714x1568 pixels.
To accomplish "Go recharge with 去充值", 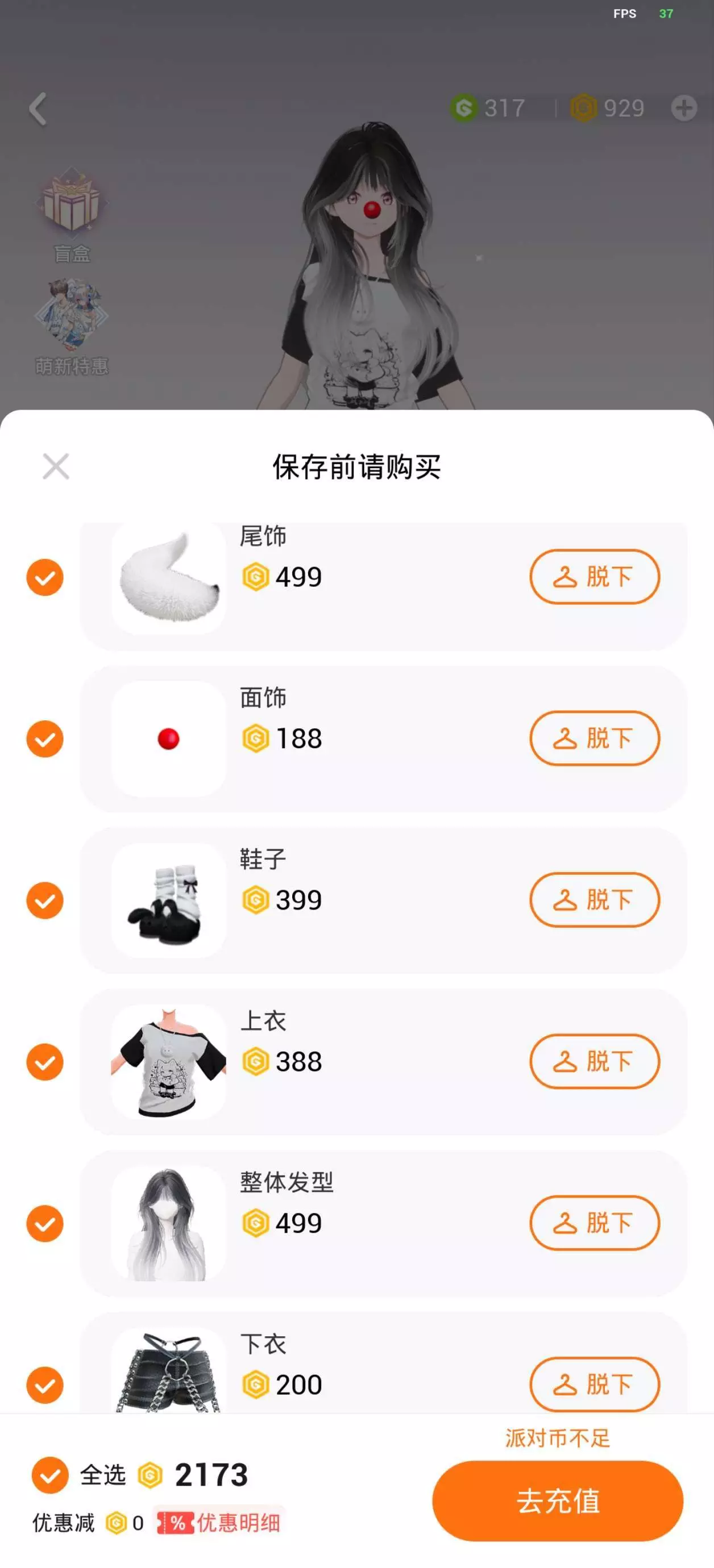I will [558, 1500].
